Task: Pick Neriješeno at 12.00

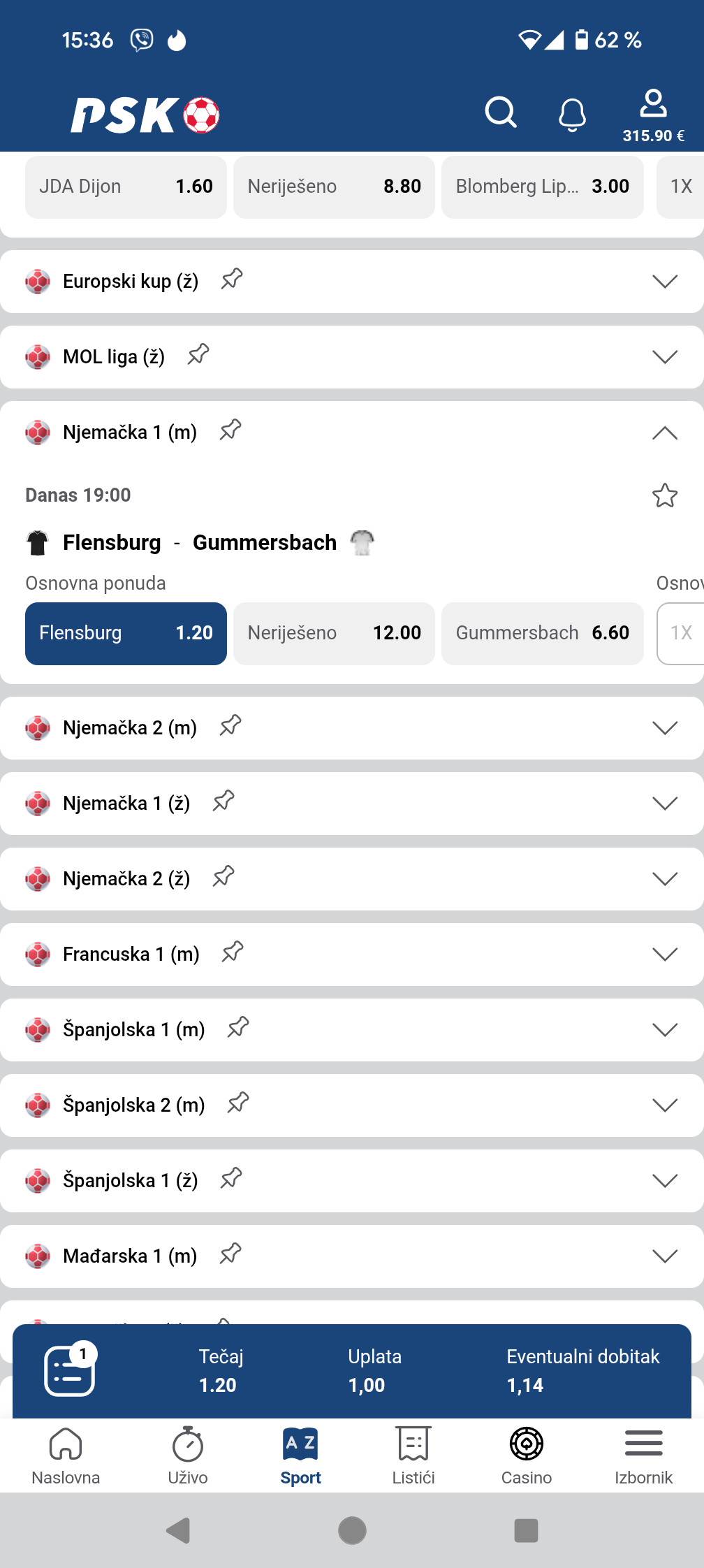Action: (334, 634)
